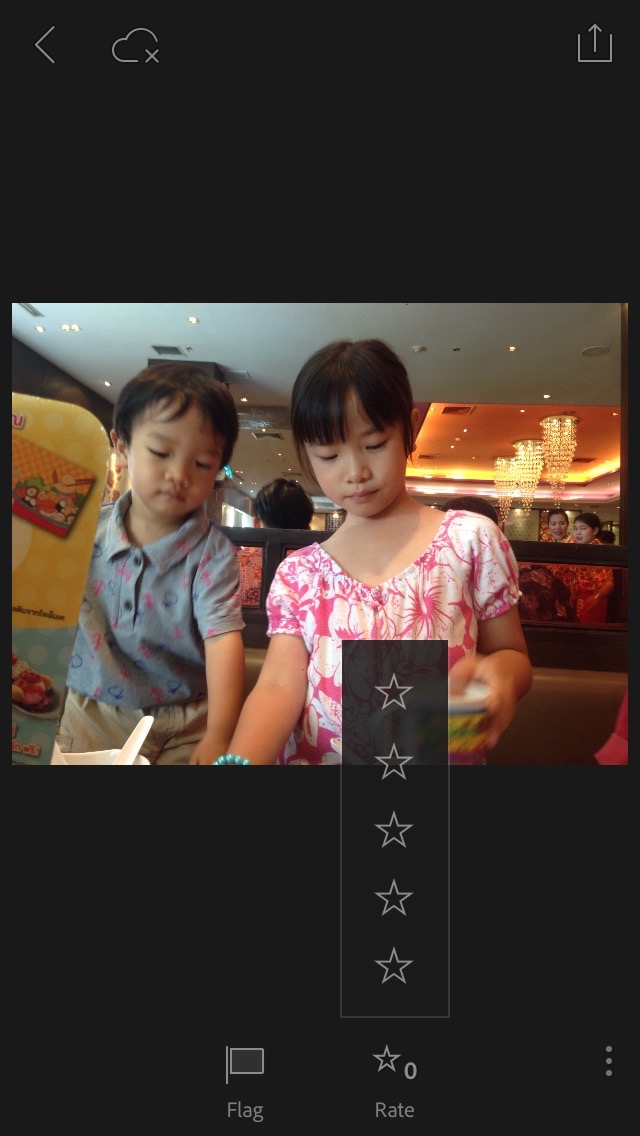The width and height of the screenshot is (640, 1136).
Task: Share this photo
Action: tap(594, 44)
